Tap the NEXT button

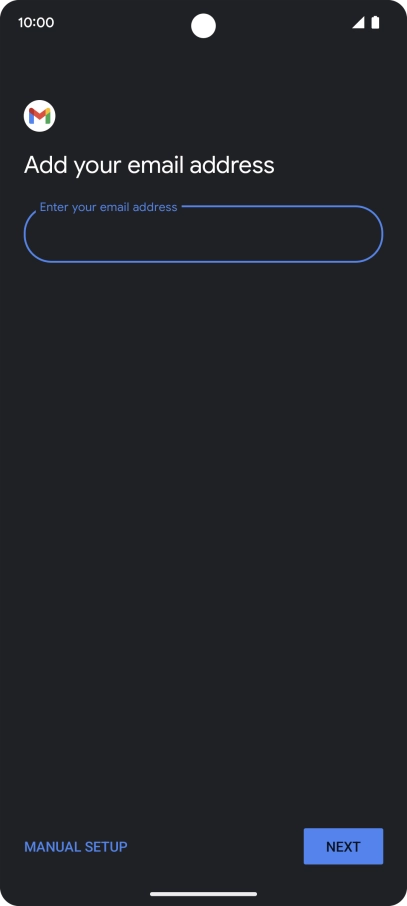click(343, 846)
